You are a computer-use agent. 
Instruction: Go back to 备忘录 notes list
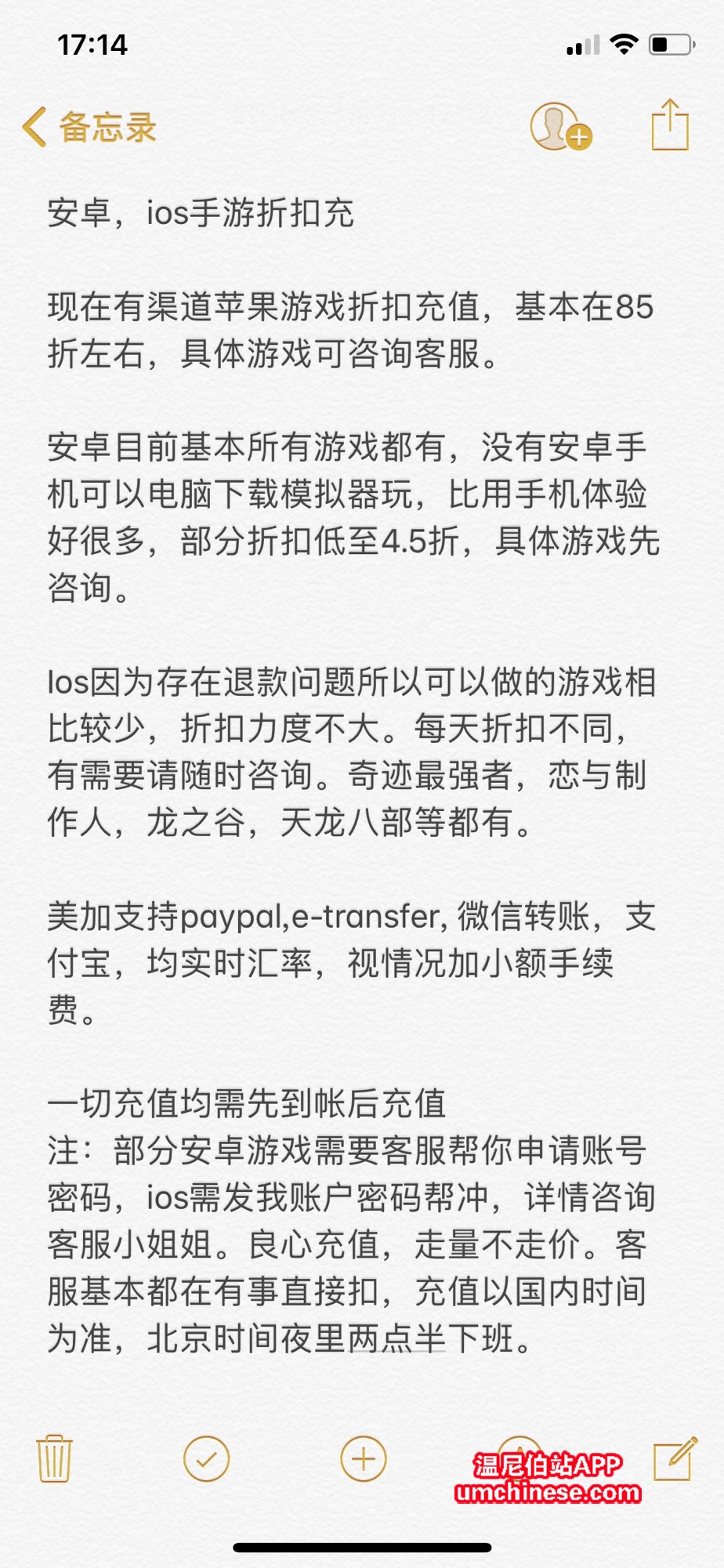(88, 127)
